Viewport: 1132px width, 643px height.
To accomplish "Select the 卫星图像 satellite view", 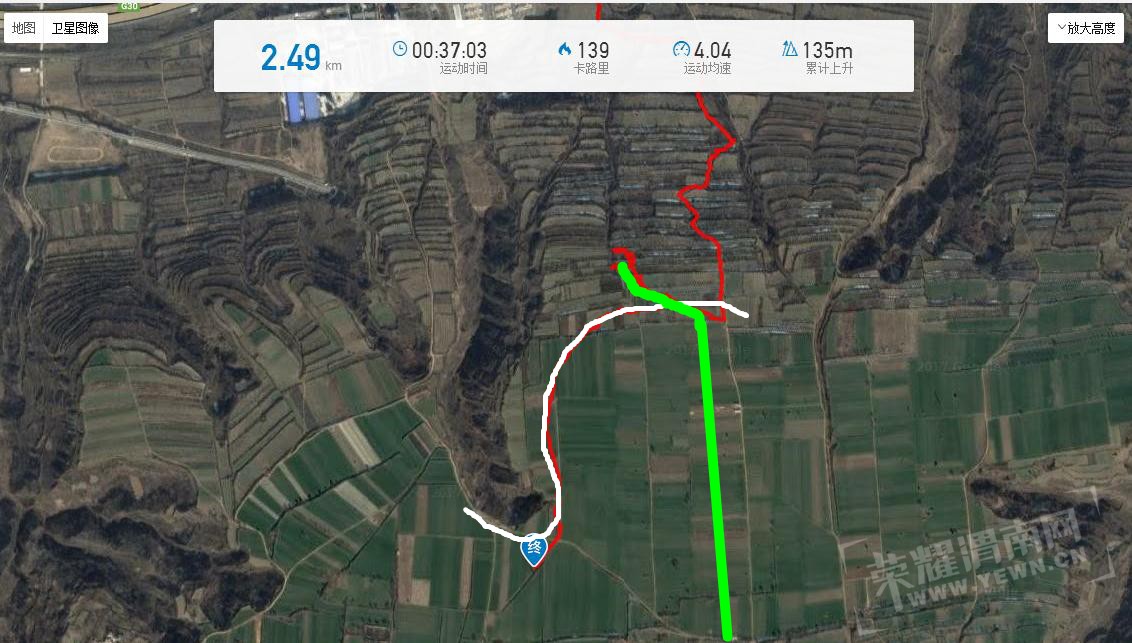I will pos(75,28).
